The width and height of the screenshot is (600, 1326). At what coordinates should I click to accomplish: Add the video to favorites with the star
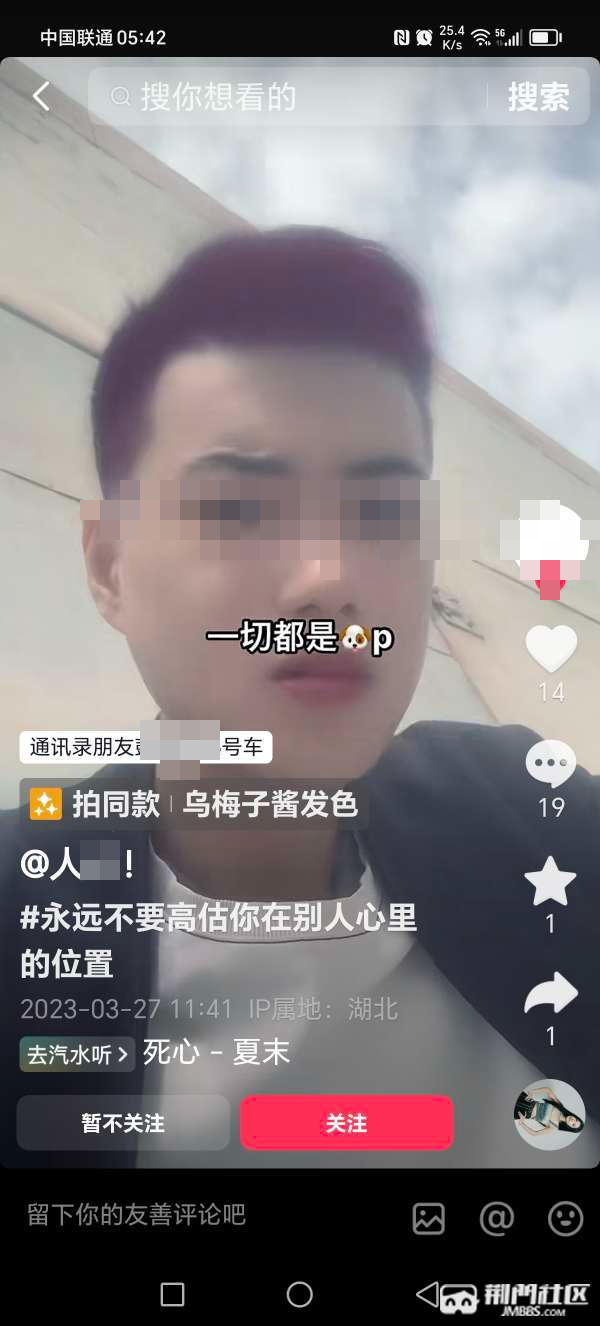(551, 882)
